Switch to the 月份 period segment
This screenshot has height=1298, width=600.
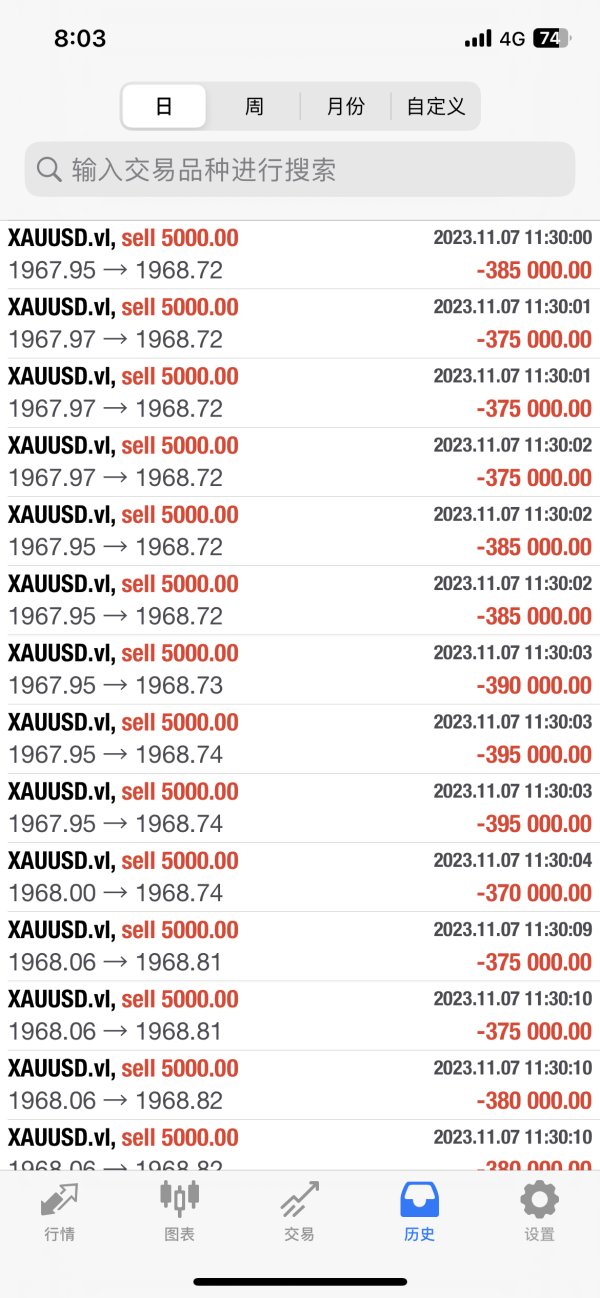[x=345, y=106]
